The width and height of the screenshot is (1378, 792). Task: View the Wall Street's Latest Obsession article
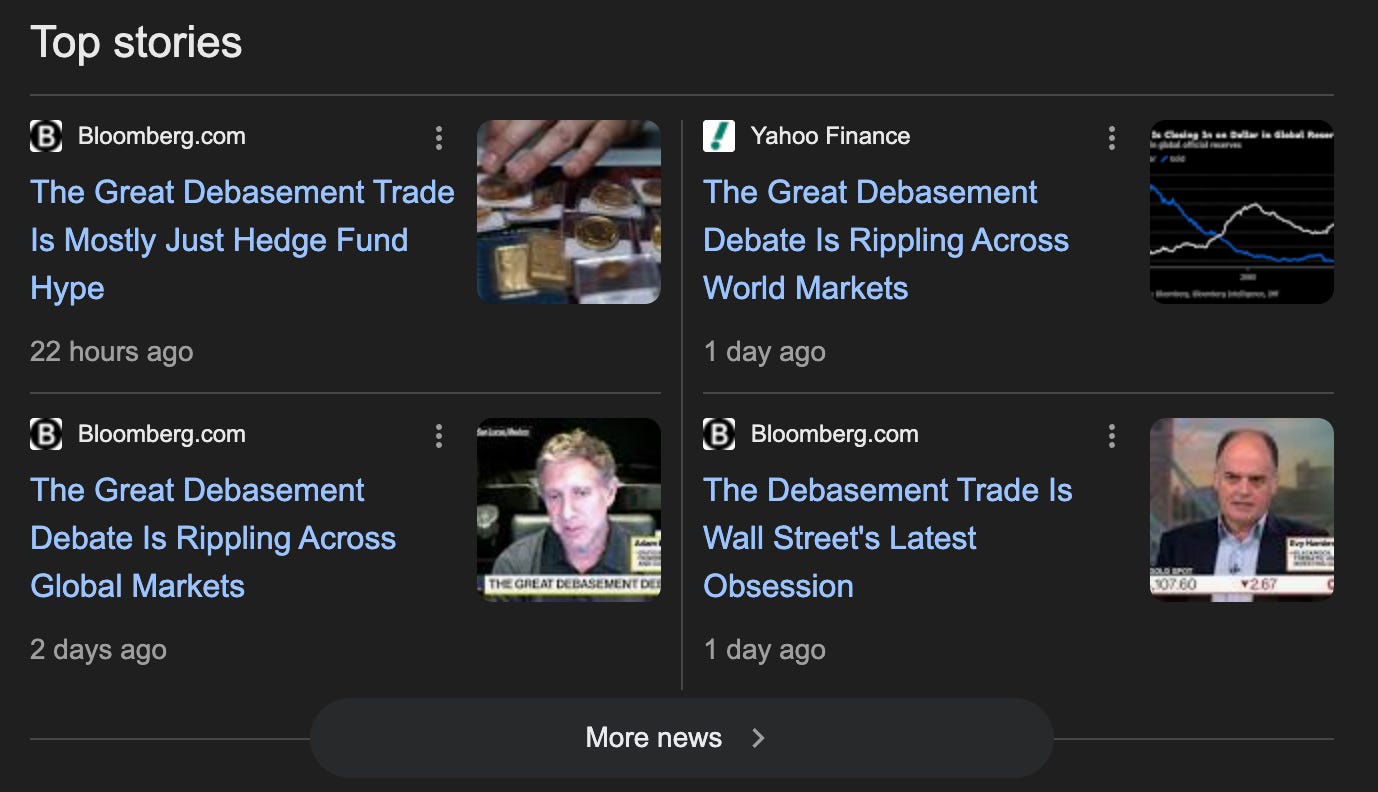click(x=887, y=538)
